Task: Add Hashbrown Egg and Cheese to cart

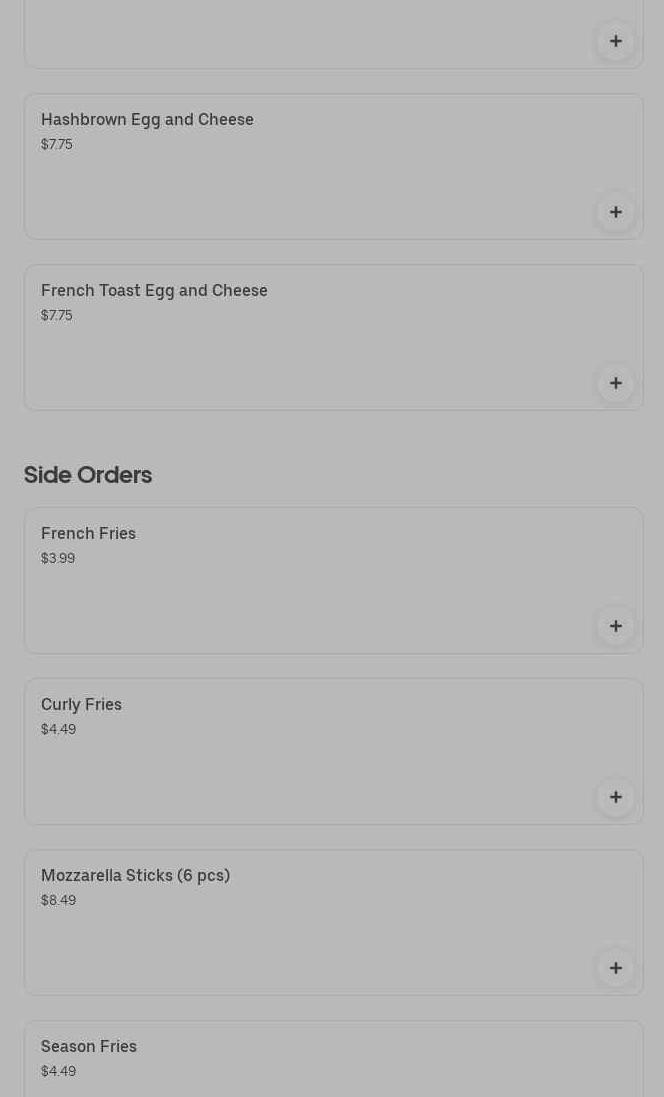Action: pos(616,212)
